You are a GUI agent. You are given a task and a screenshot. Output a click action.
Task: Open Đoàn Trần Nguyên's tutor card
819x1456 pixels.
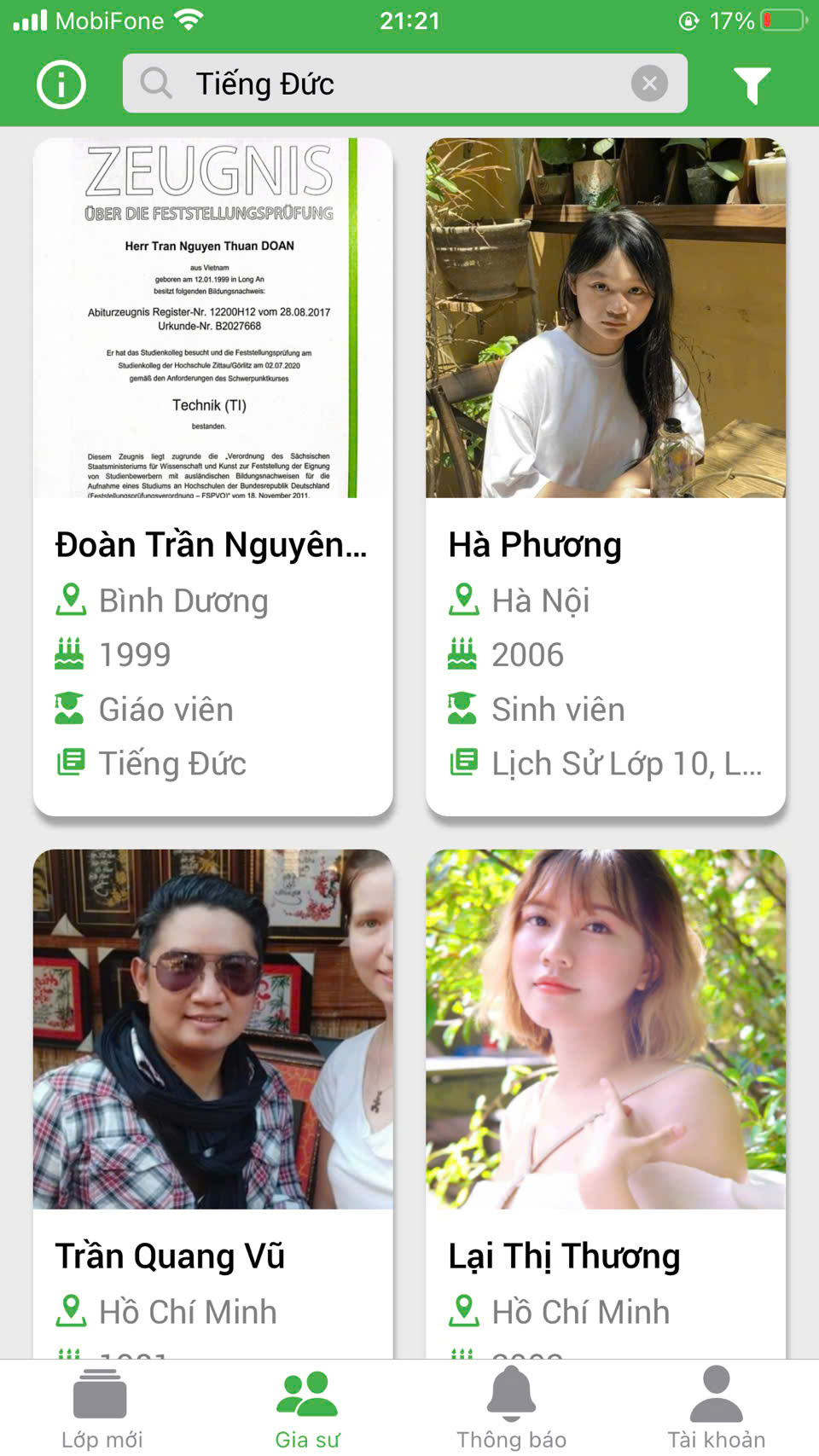click(x=212, y=478)
